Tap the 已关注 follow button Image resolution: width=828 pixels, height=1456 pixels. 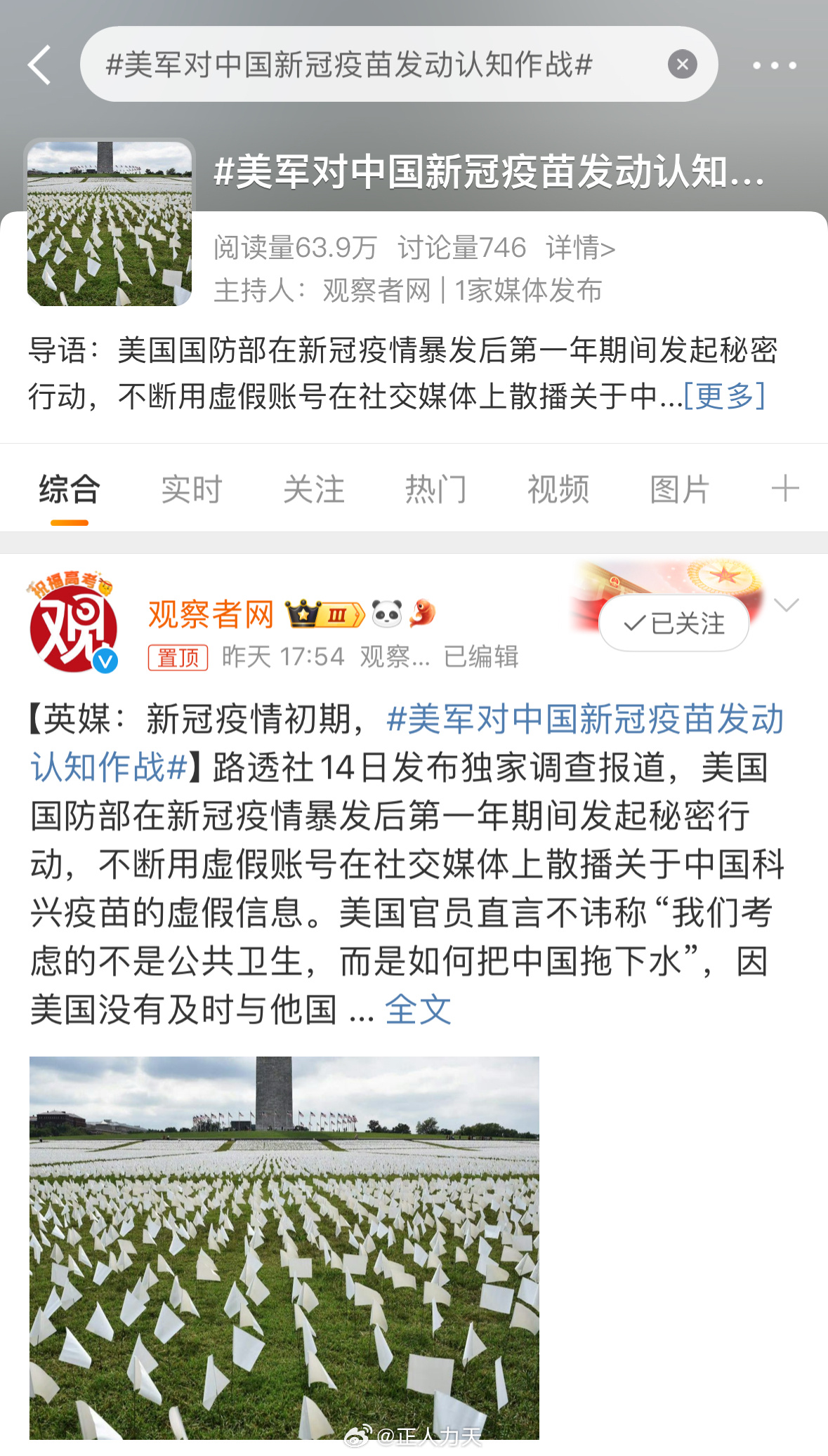(x=673, y=623)
